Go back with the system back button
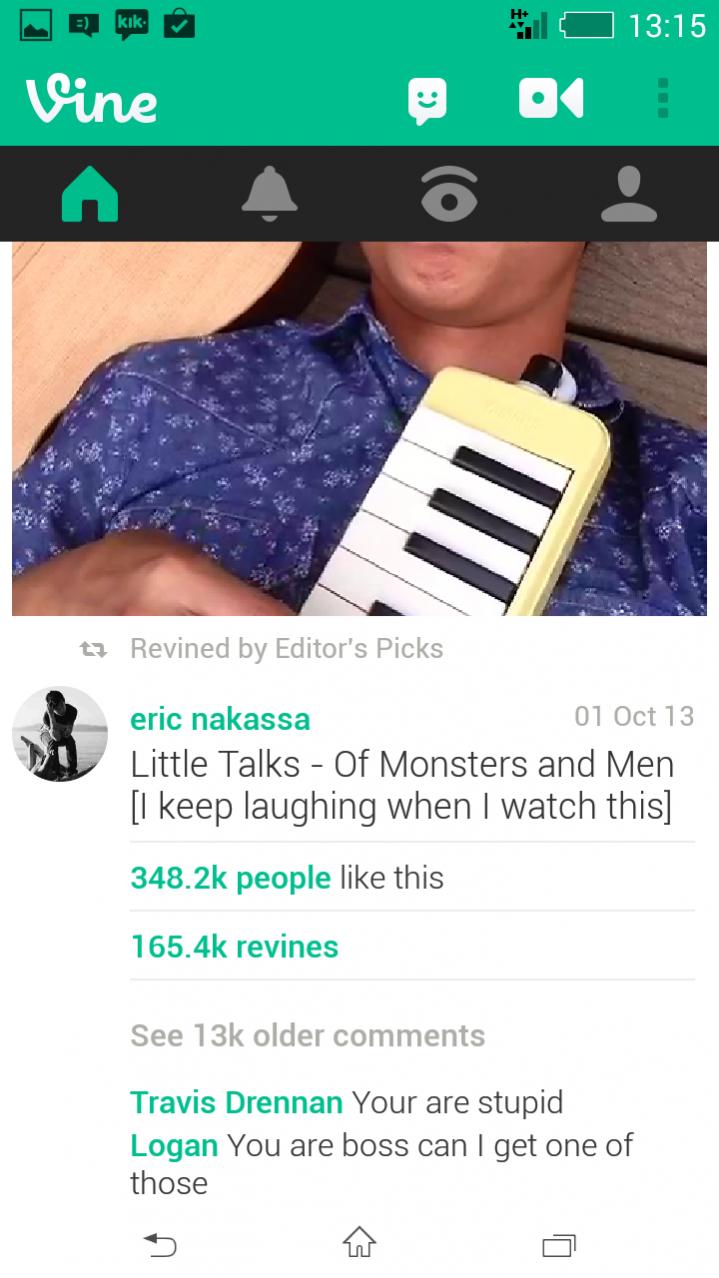The width and height of the screenshot is (719, 1278). (160, 1244)
